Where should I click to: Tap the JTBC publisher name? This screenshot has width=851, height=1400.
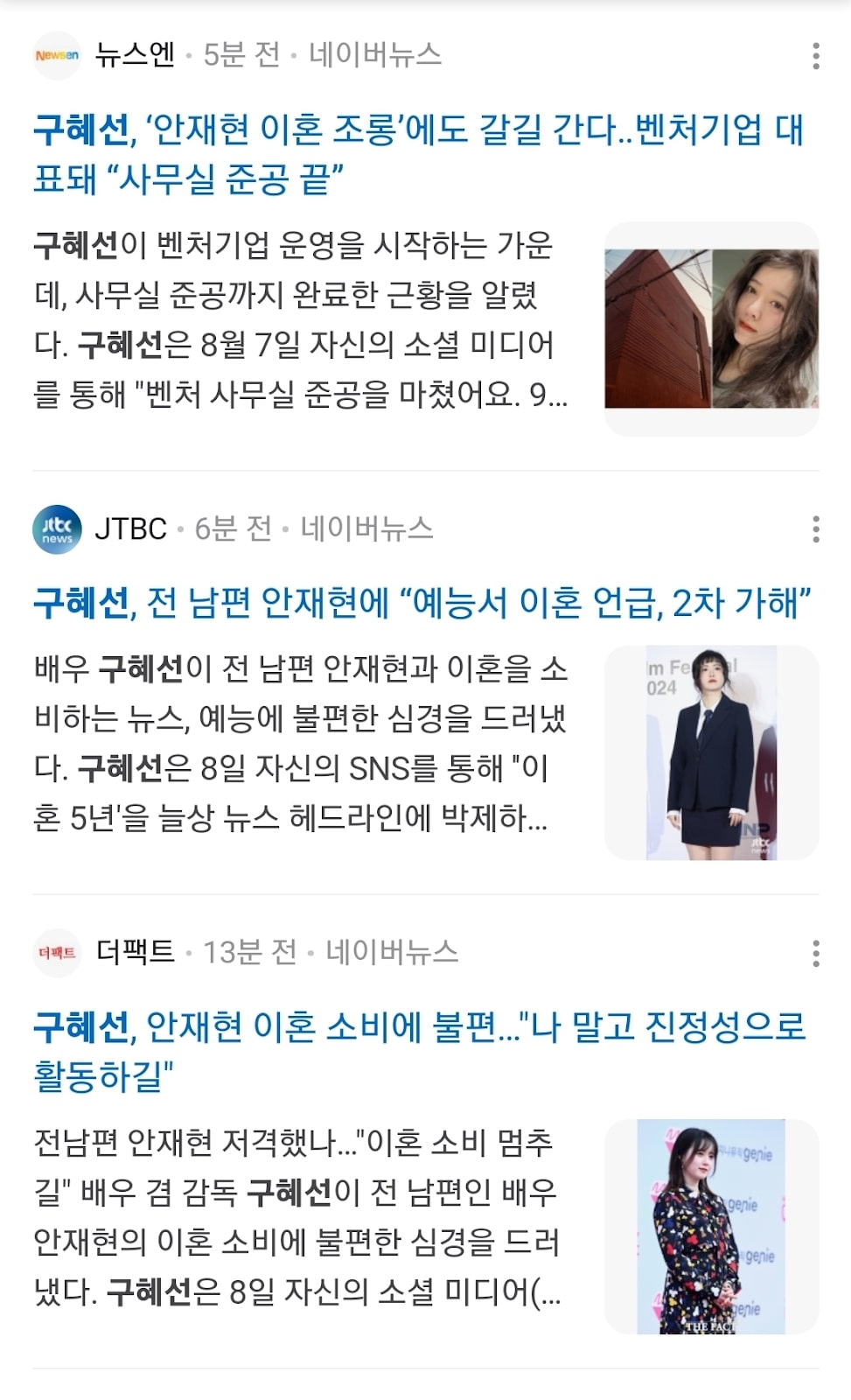[x=130, y=529]
